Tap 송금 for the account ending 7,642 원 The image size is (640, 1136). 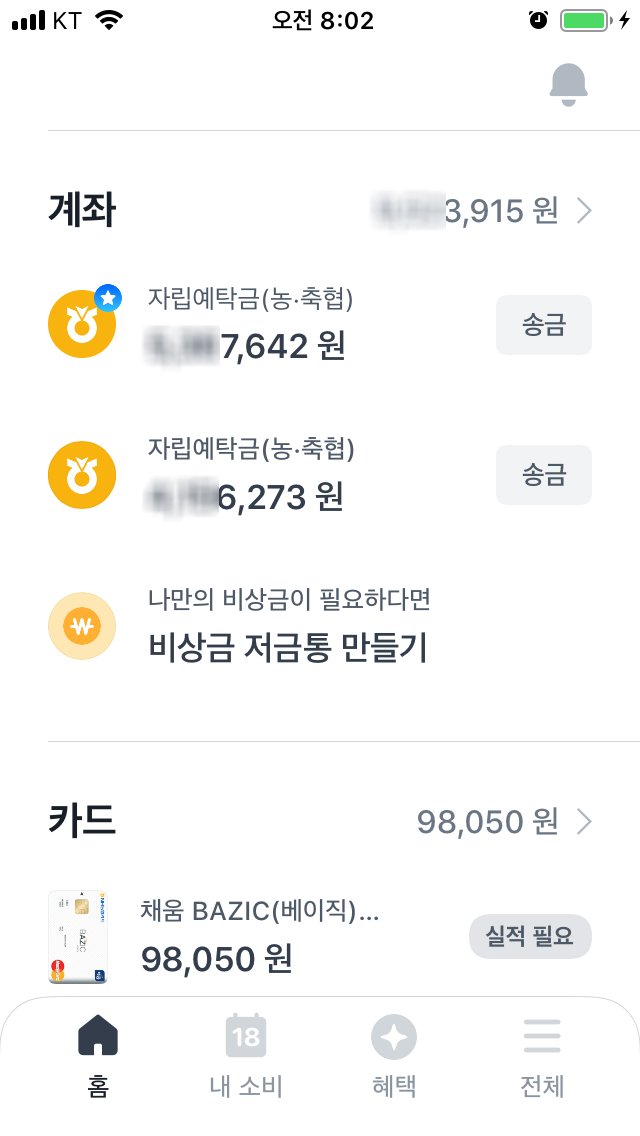(544, 325)
